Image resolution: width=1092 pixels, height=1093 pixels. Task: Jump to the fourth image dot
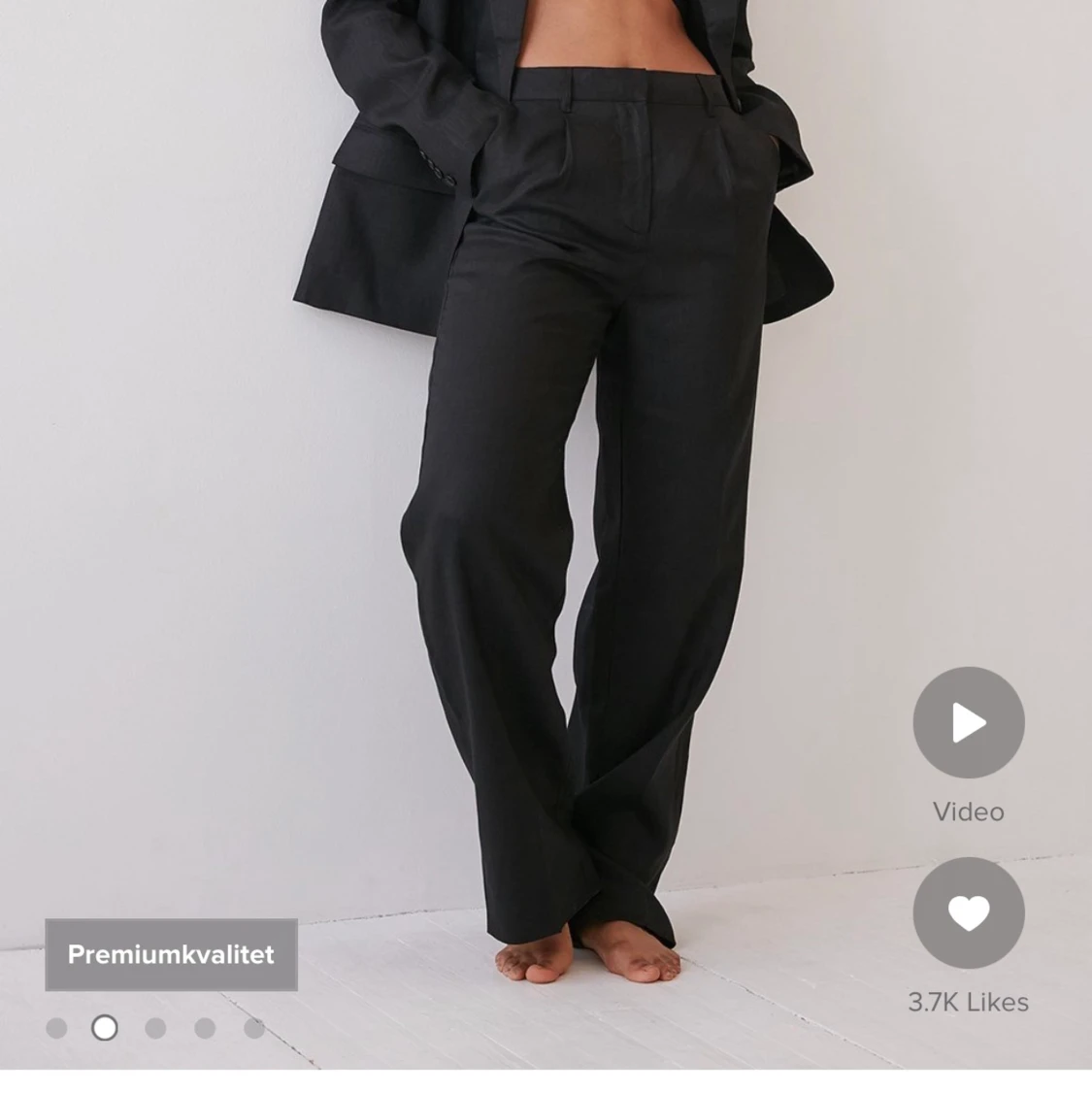tap(205, 1028)
